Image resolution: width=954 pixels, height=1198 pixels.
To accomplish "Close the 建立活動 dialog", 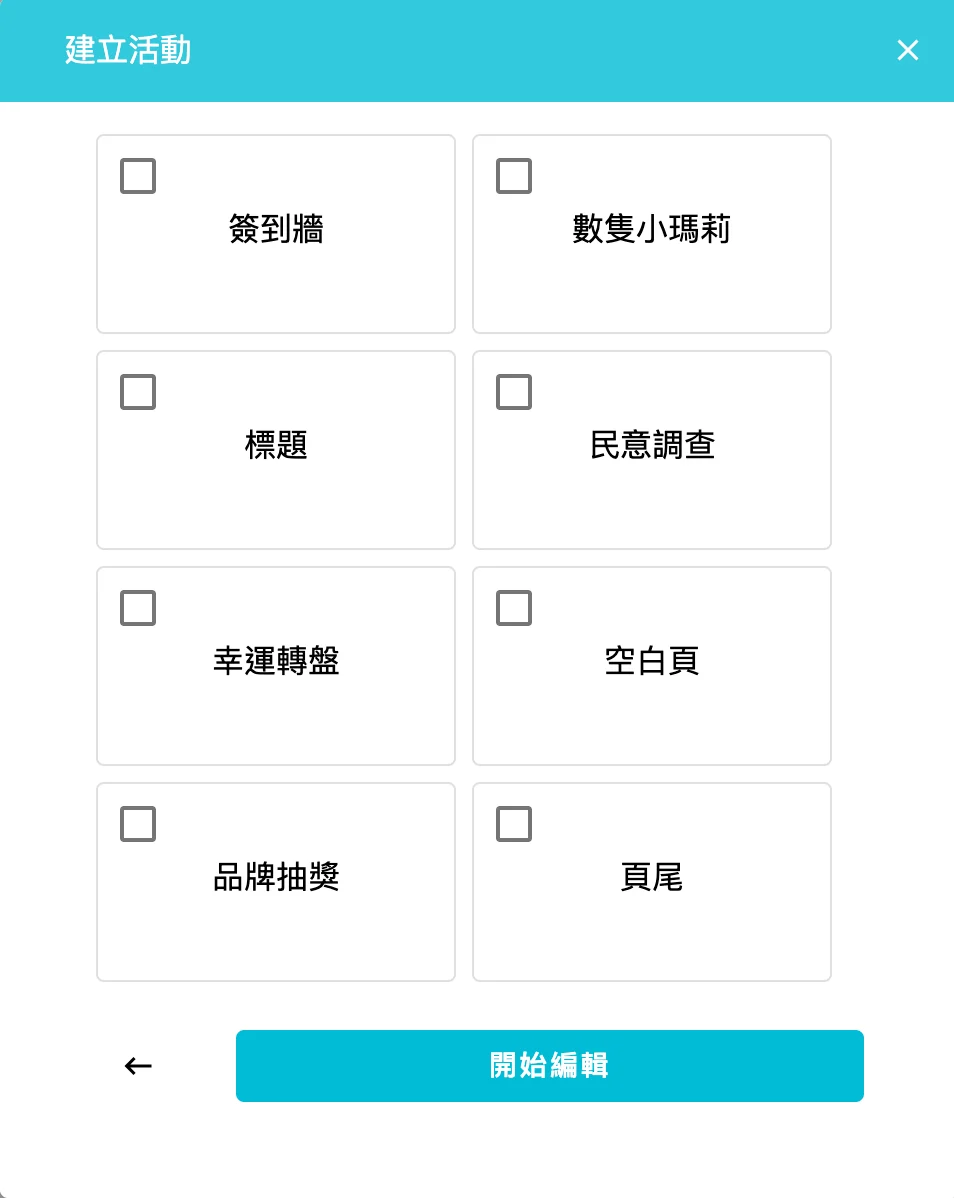I will tap(907, 50).
